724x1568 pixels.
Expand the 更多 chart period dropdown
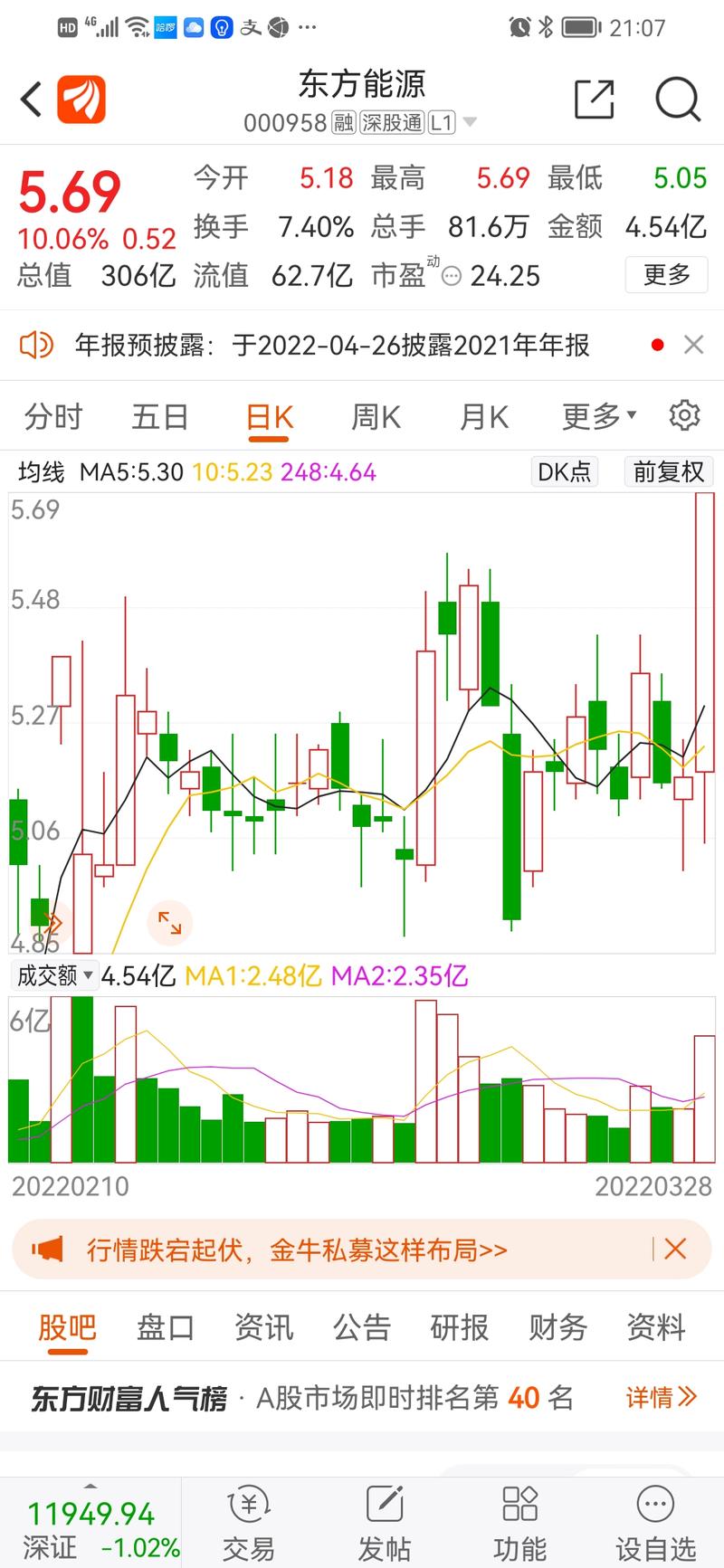pos(599,417)
